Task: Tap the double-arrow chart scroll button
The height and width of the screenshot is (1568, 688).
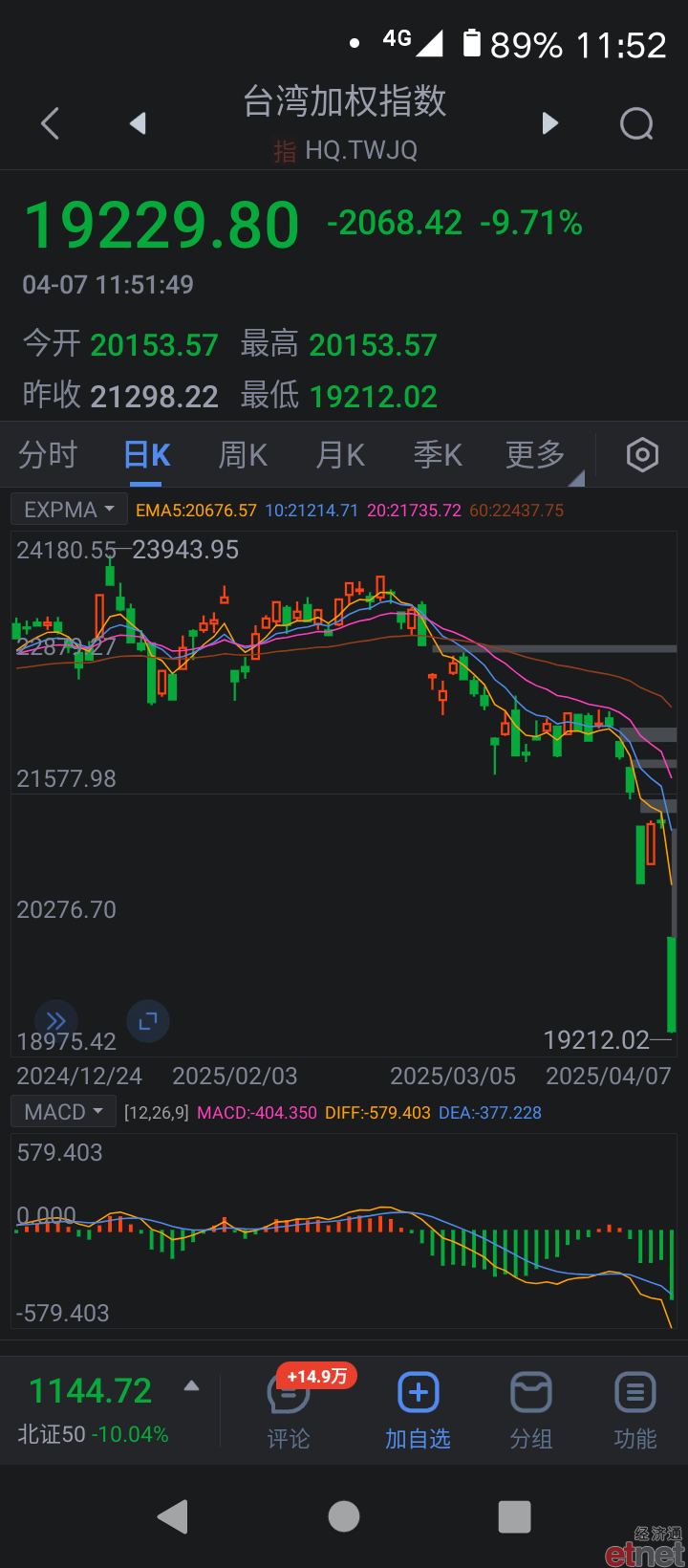Action: [x=56, y=1021]
